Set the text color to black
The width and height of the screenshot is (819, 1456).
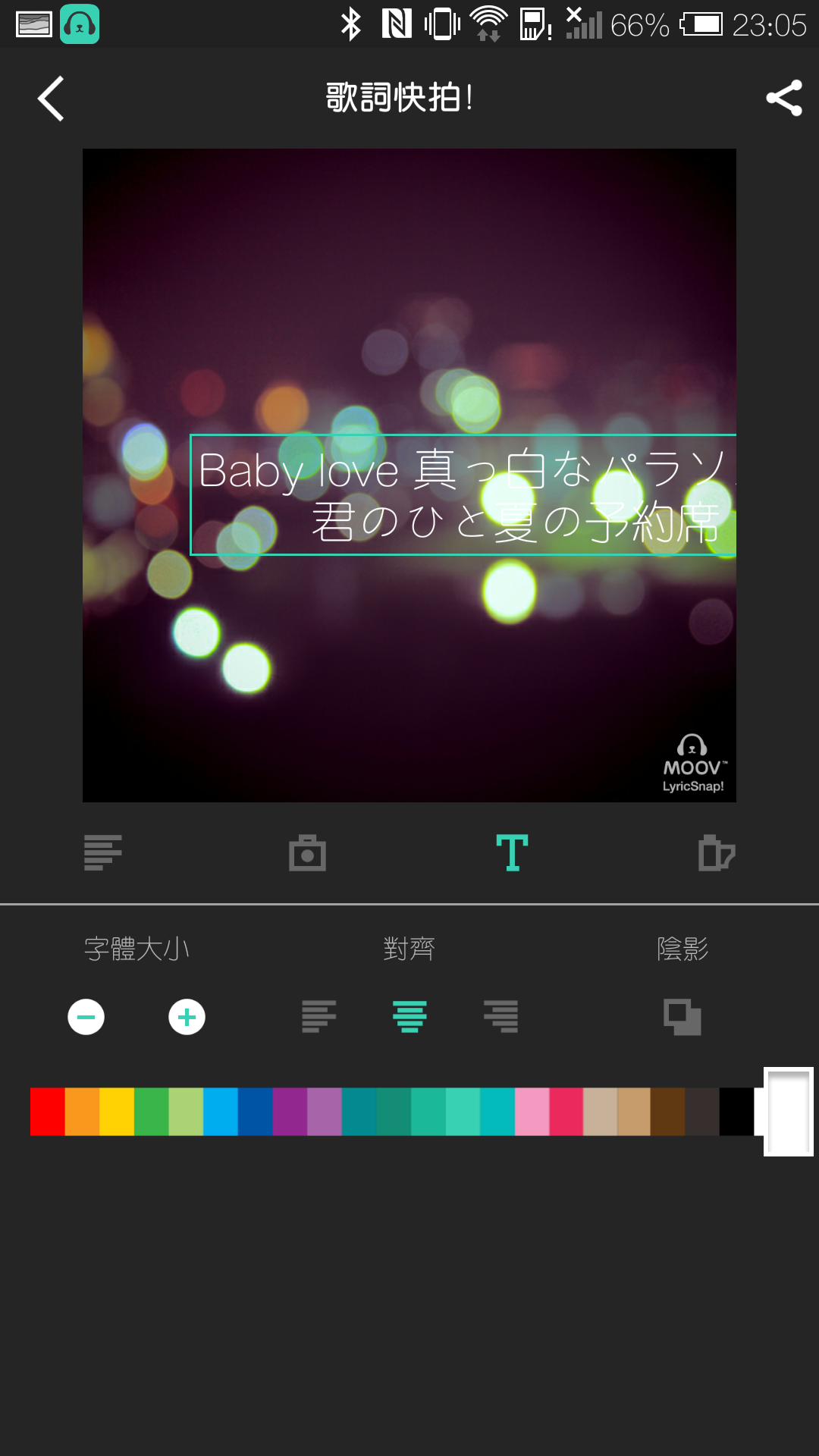[736, 1112]
